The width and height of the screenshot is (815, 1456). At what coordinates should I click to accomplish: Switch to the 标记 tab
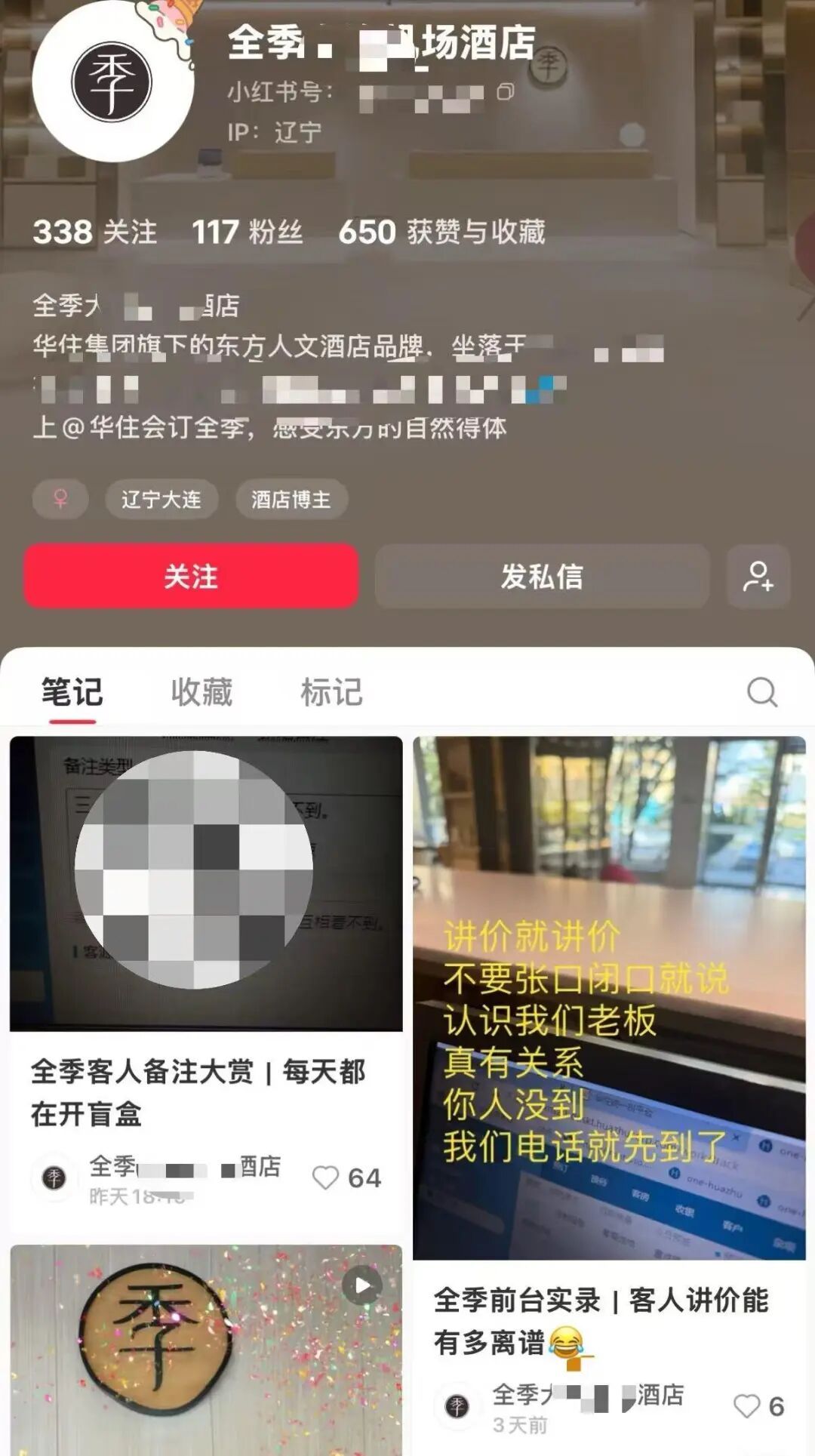(331, 691)
